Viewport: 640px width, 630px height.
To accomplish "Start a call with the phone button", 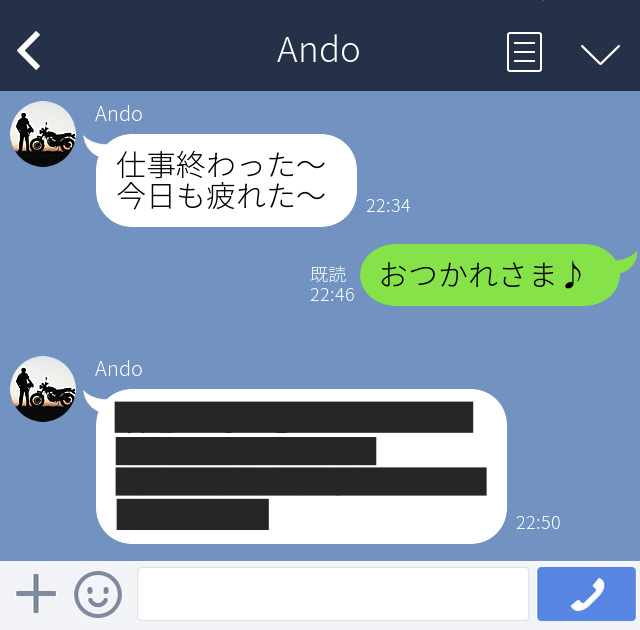I will [x=586, y=594].
